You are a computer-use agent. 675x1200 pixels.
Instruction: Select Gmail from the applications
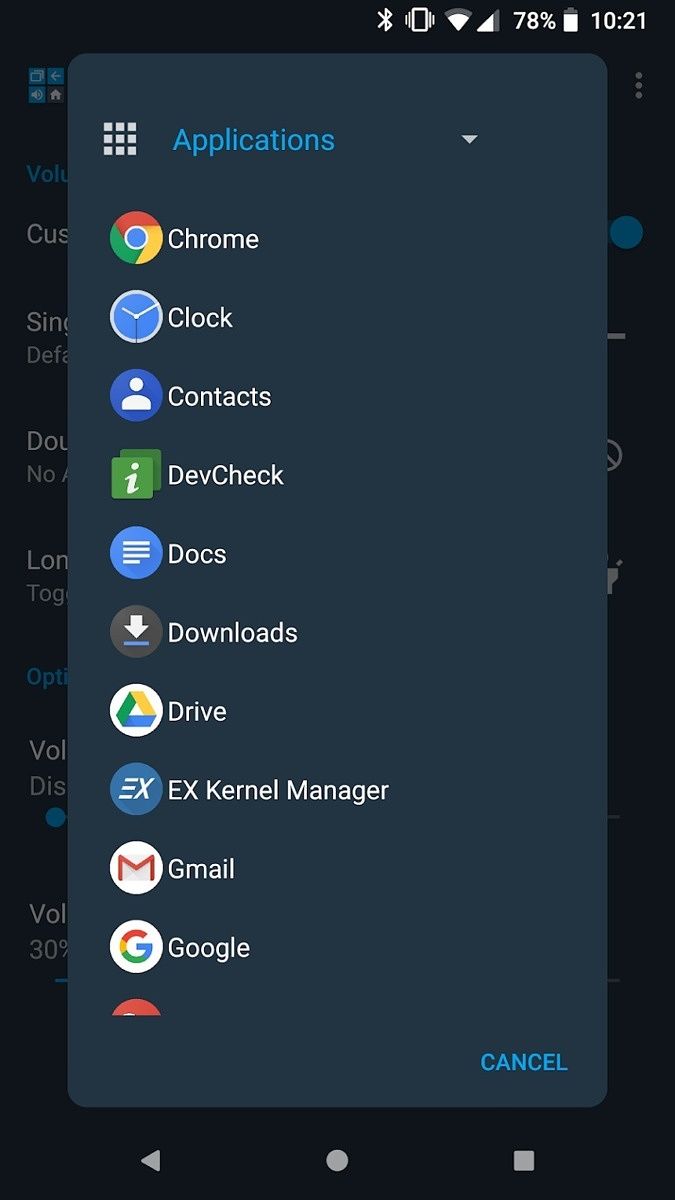pyautogui.click(x=200, y=869)
